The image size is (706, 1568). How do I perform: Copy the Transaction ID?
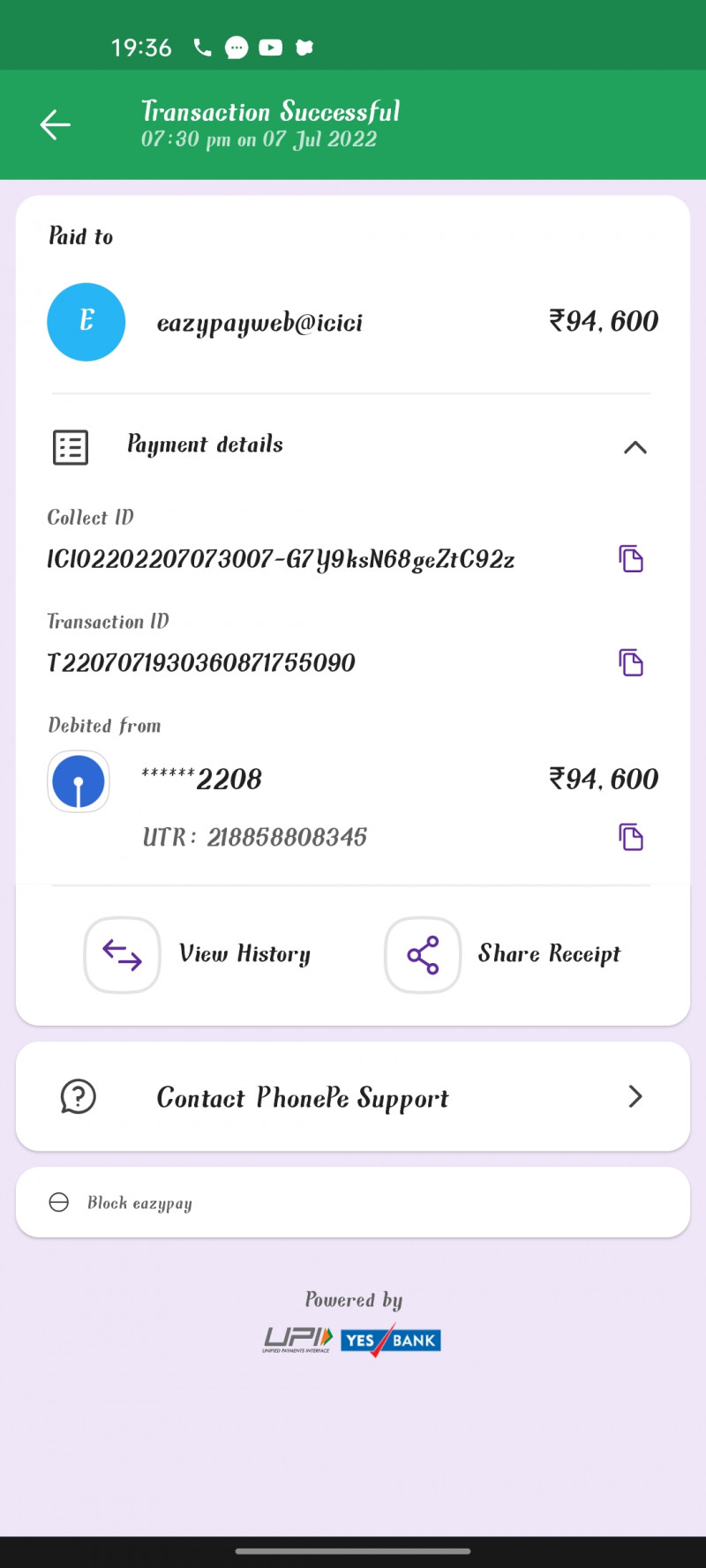point(631,662)
